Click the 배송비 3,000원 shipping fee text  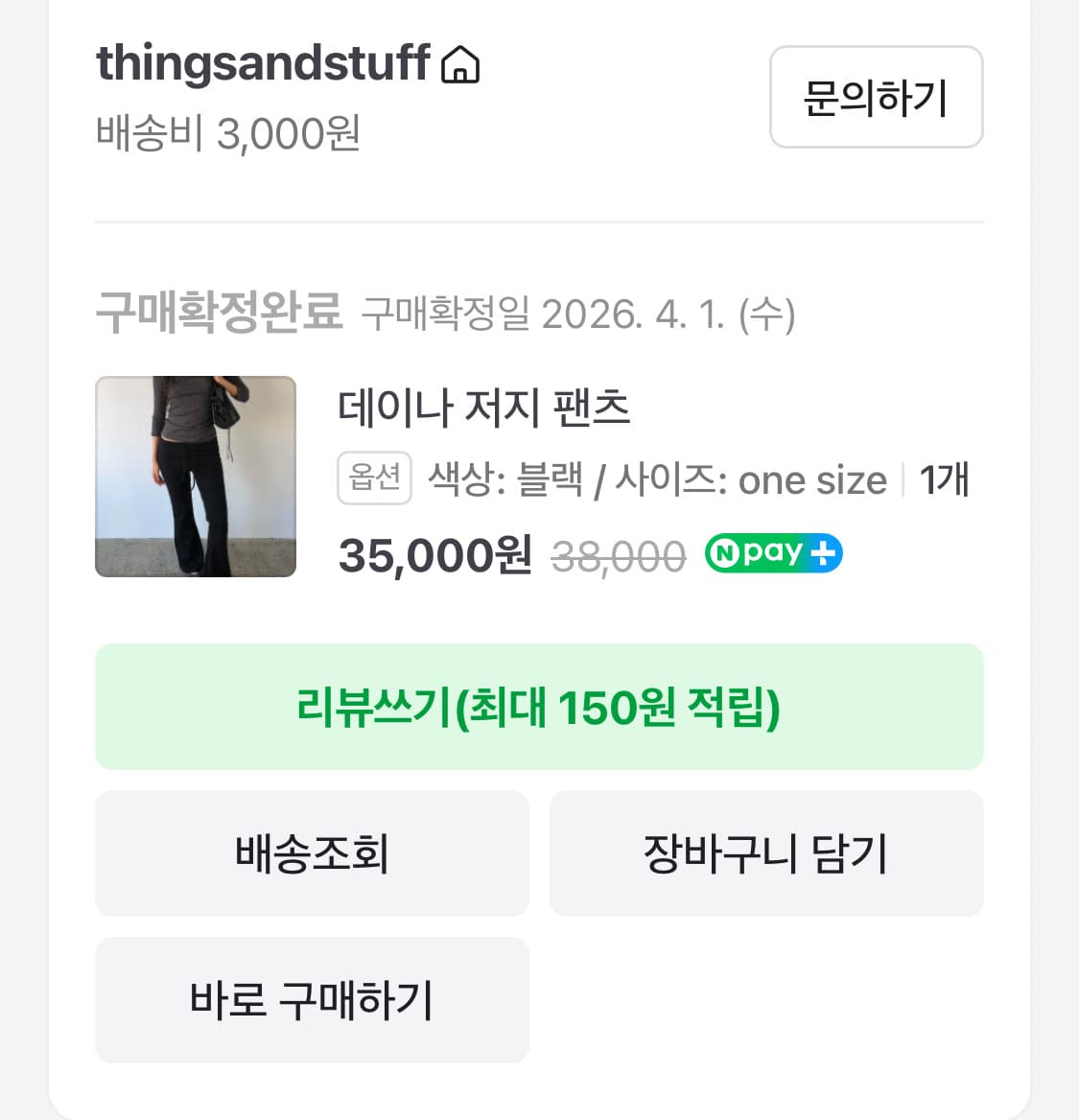coord(226,134)
